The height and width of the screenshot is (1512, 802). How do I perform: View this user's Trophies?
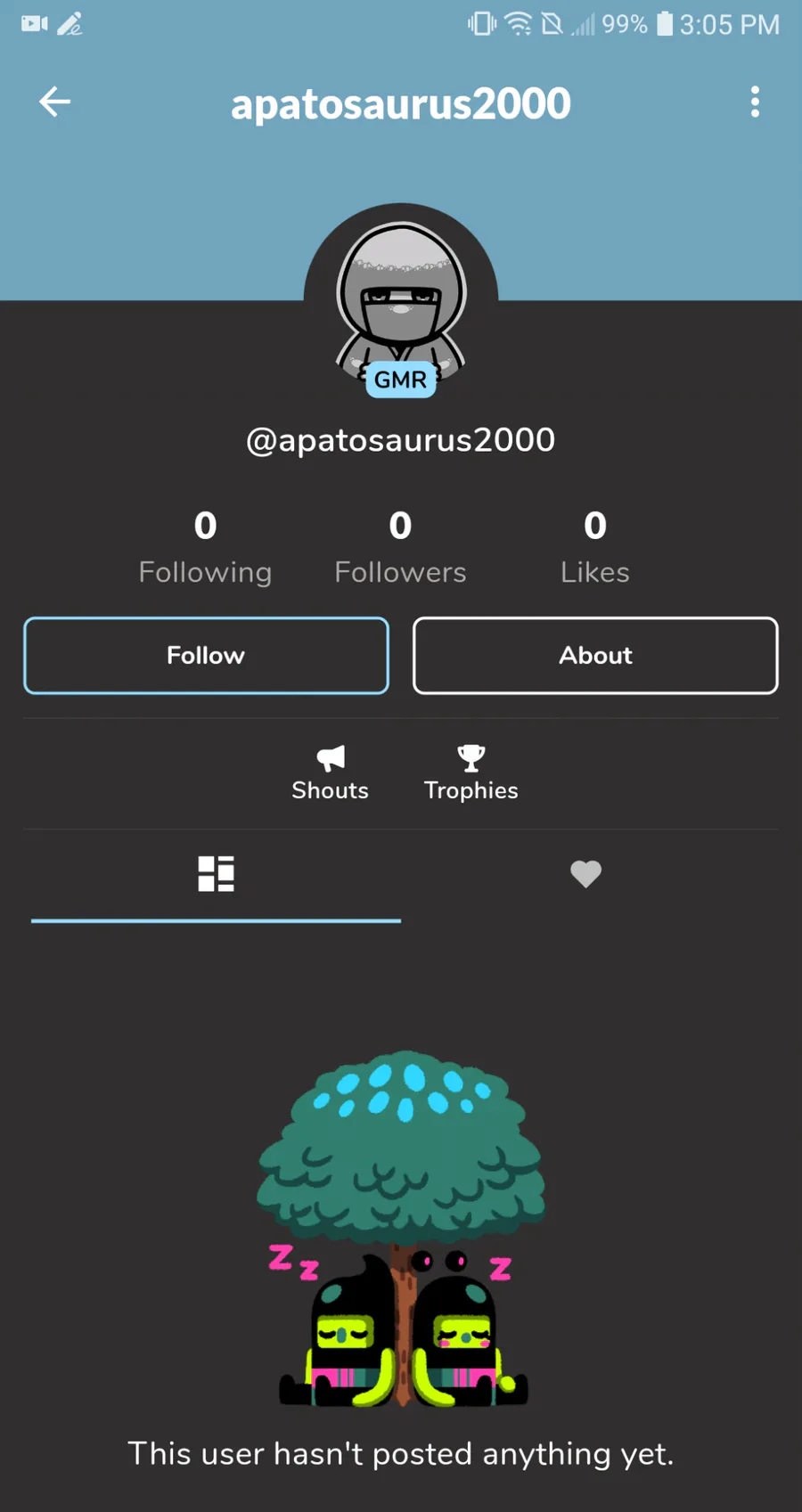coord(471,773)
